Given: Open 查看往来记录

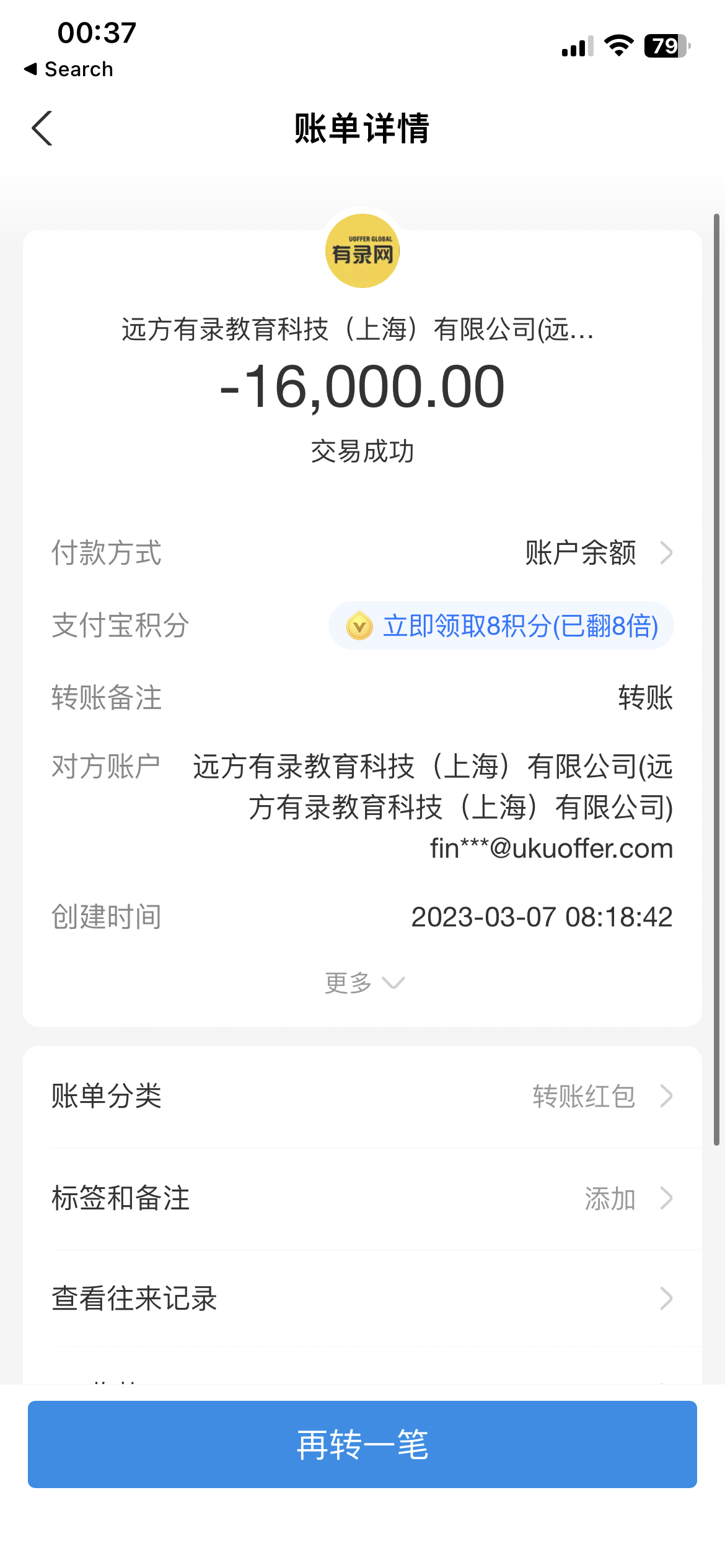Looking at the screenshot, I should 362,1299.
